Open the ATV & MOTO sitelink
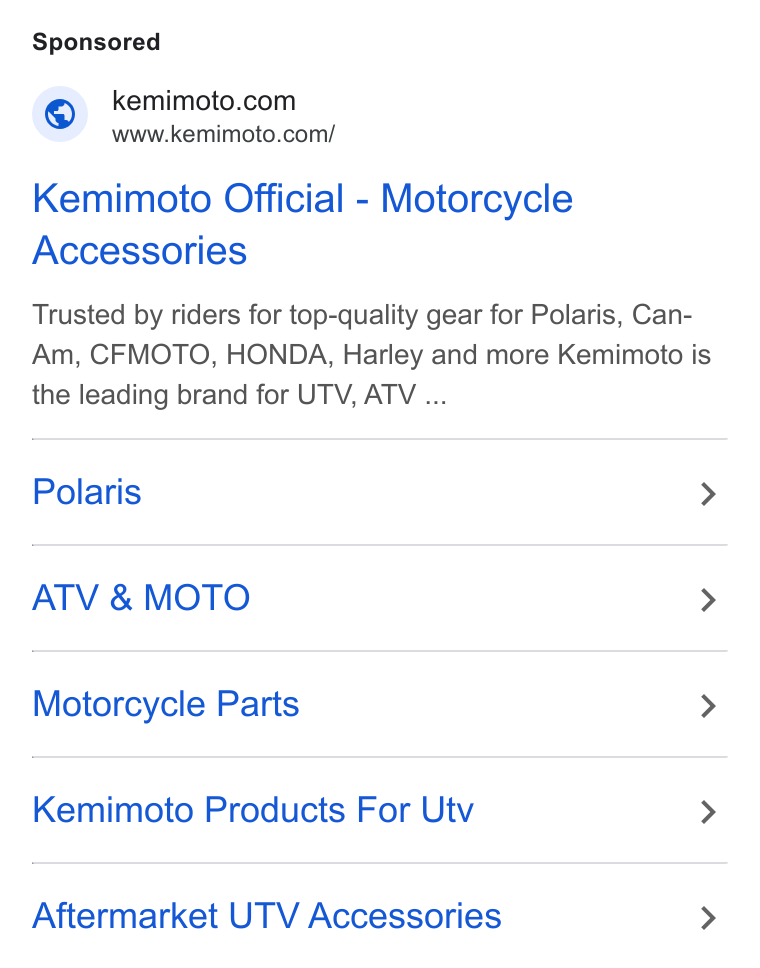The image size is (760, 968). [x=380, y=598]
